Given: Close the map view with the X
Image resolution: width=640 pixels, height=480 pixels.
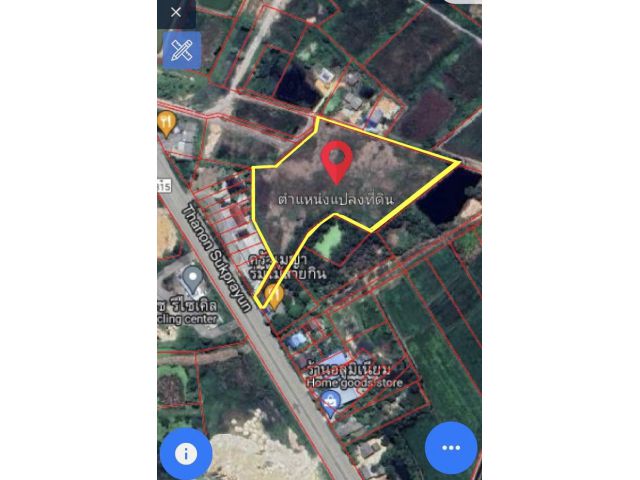Looking at the screenshot, I should click(x=176, y=12).
